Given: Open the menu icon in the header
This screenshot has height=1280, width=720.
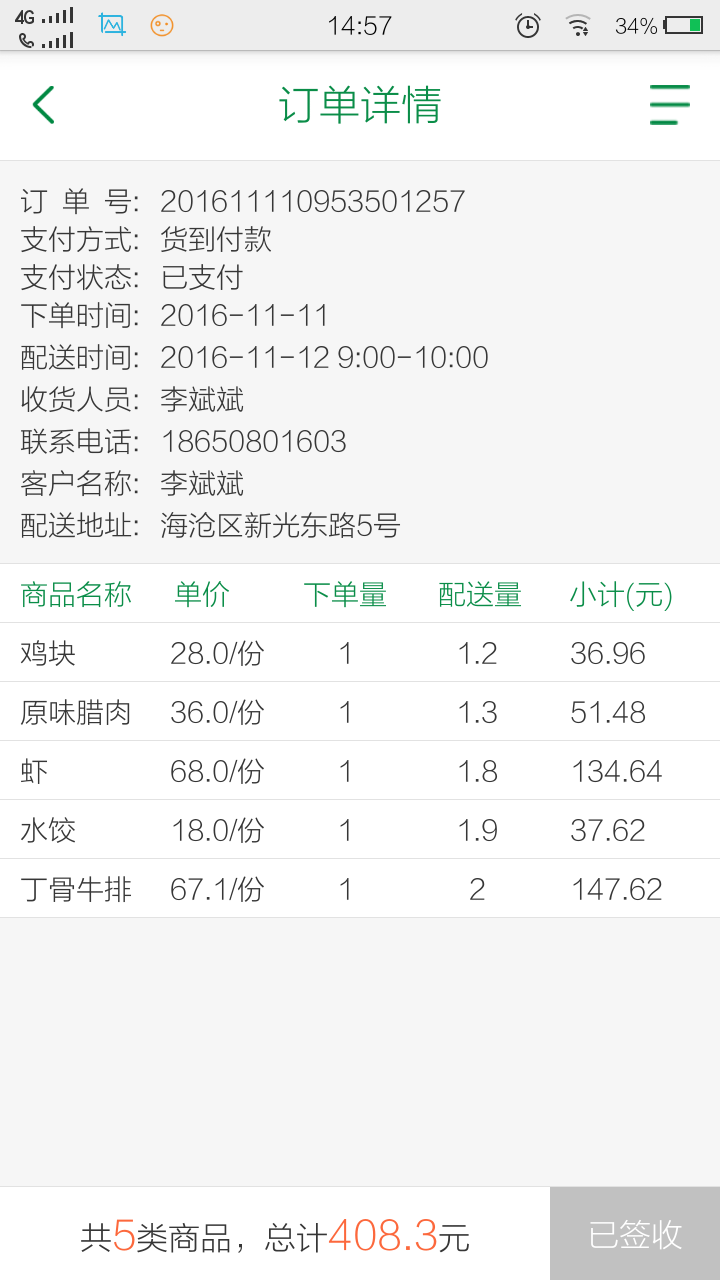Looking at the screenshot, I should (x=669, y=105).
